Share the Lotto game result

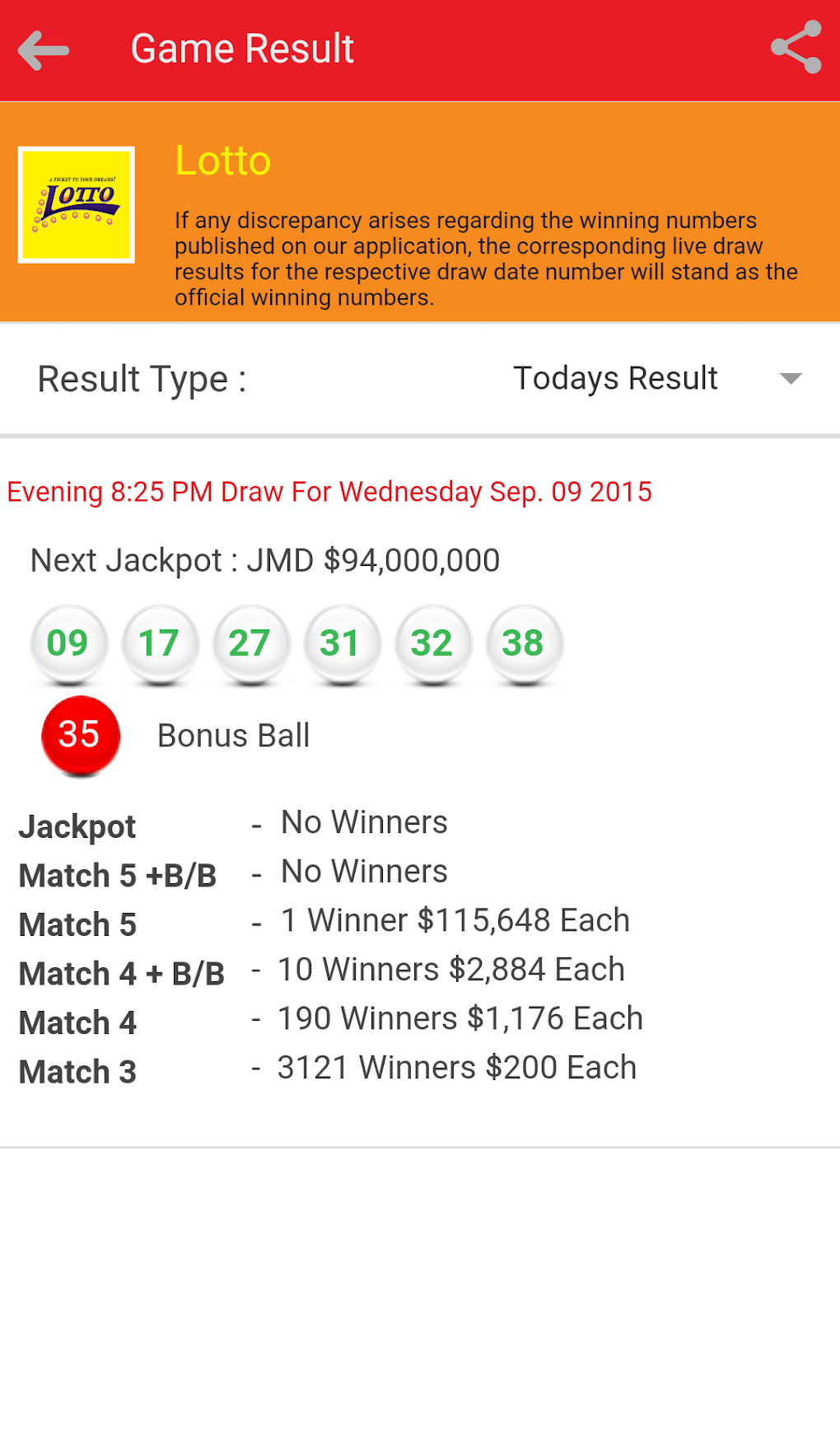coord(796,48)
